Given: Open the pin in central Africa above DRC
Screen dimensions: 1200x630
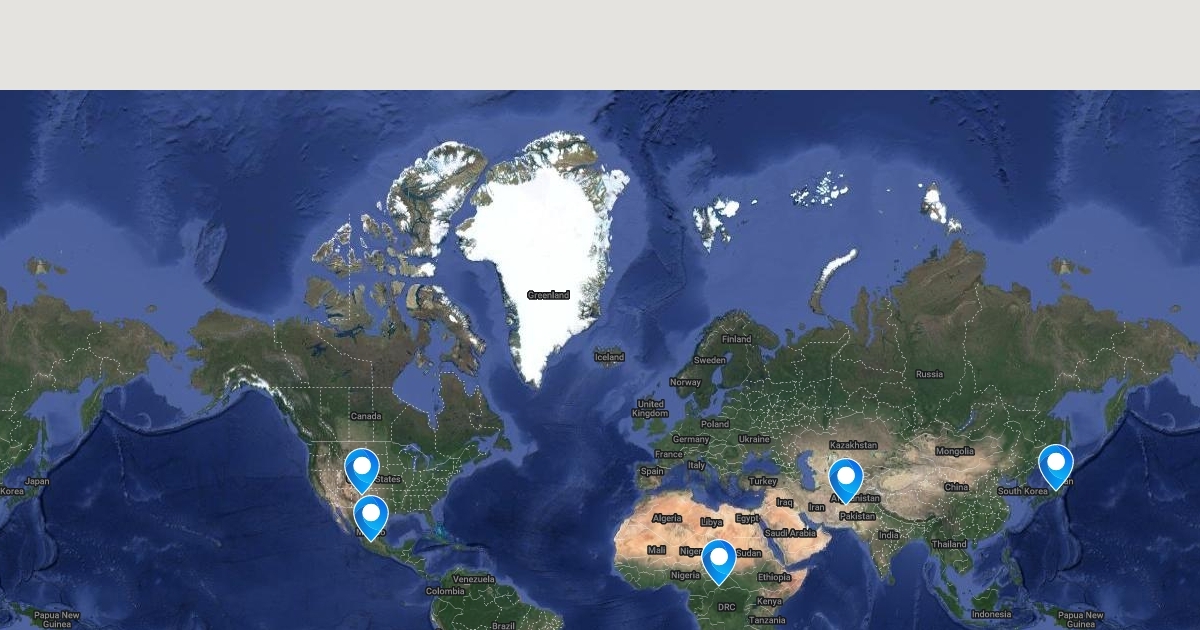Looking at the screenshot, I should [x=719, y=558].
